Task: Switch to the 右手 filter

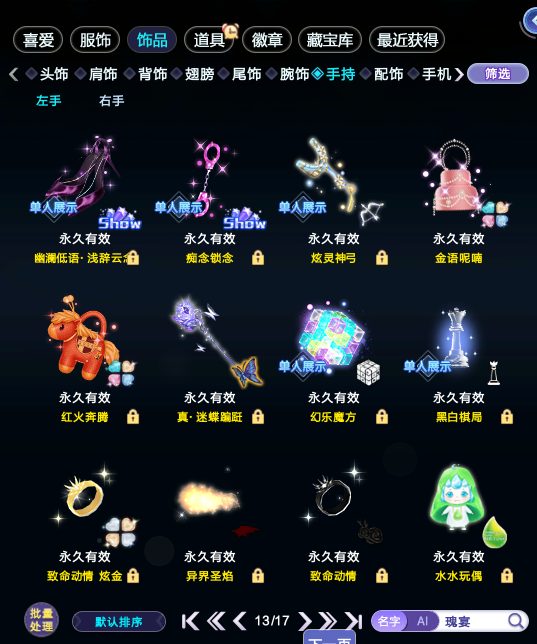Action: tap(111, 101)
